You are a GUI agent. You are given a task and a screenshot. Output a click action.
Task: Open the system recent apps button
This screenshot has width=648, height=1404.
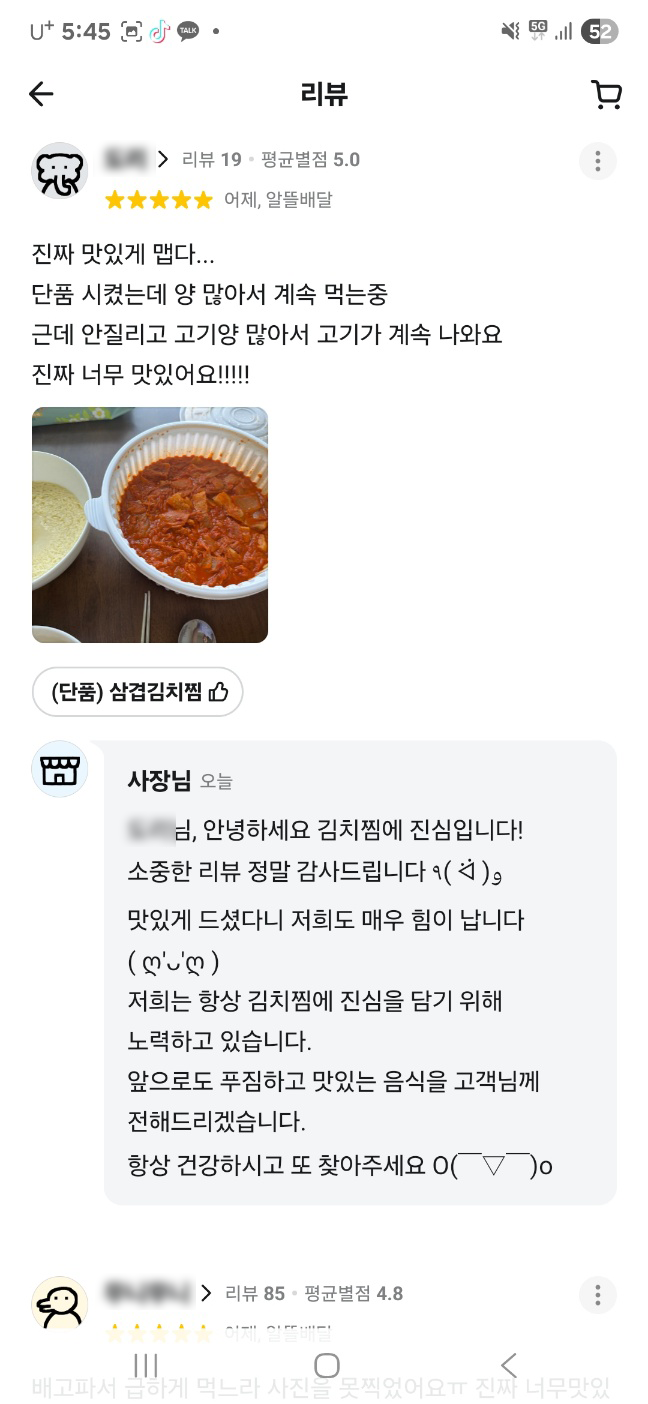tap(146, 1365)
